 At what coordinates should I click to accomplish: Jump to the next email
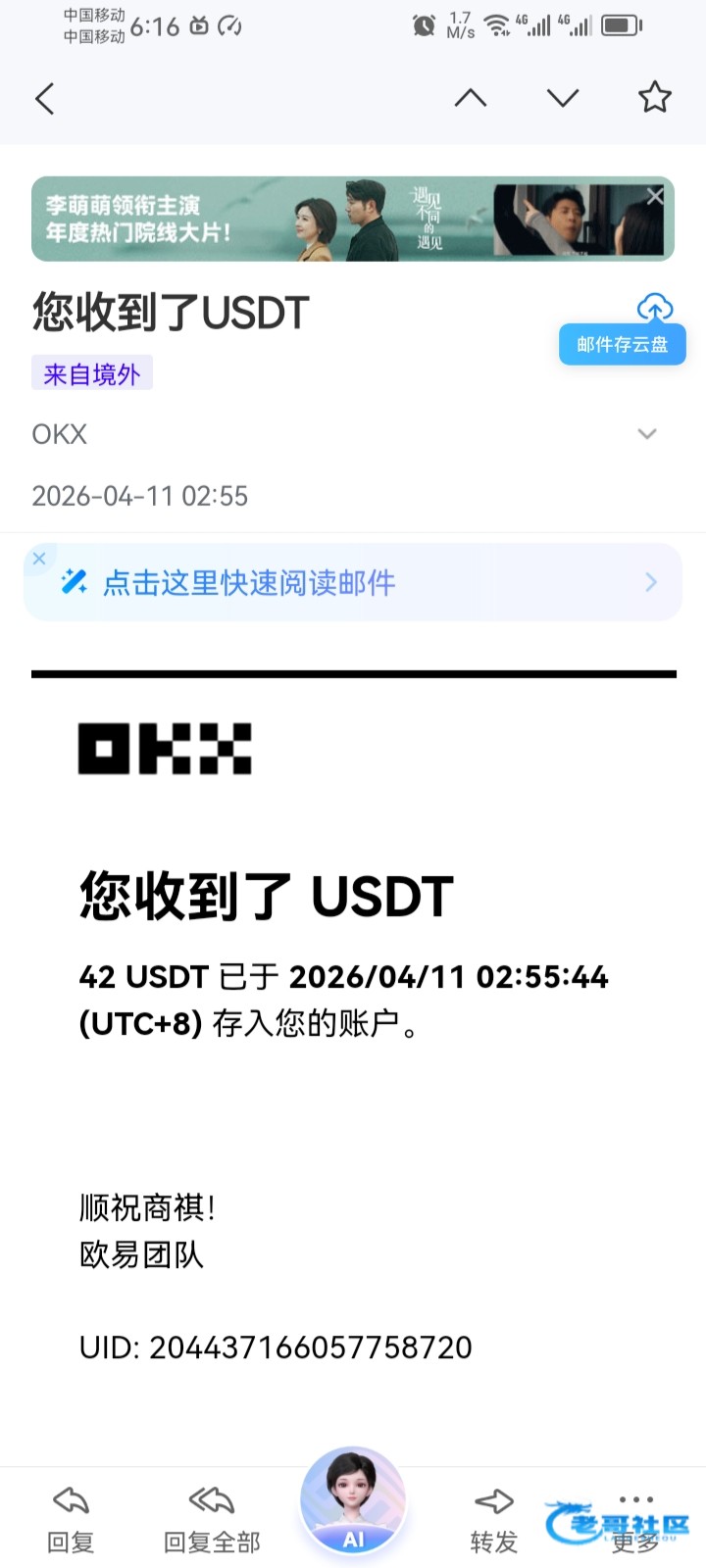[563, 98]
